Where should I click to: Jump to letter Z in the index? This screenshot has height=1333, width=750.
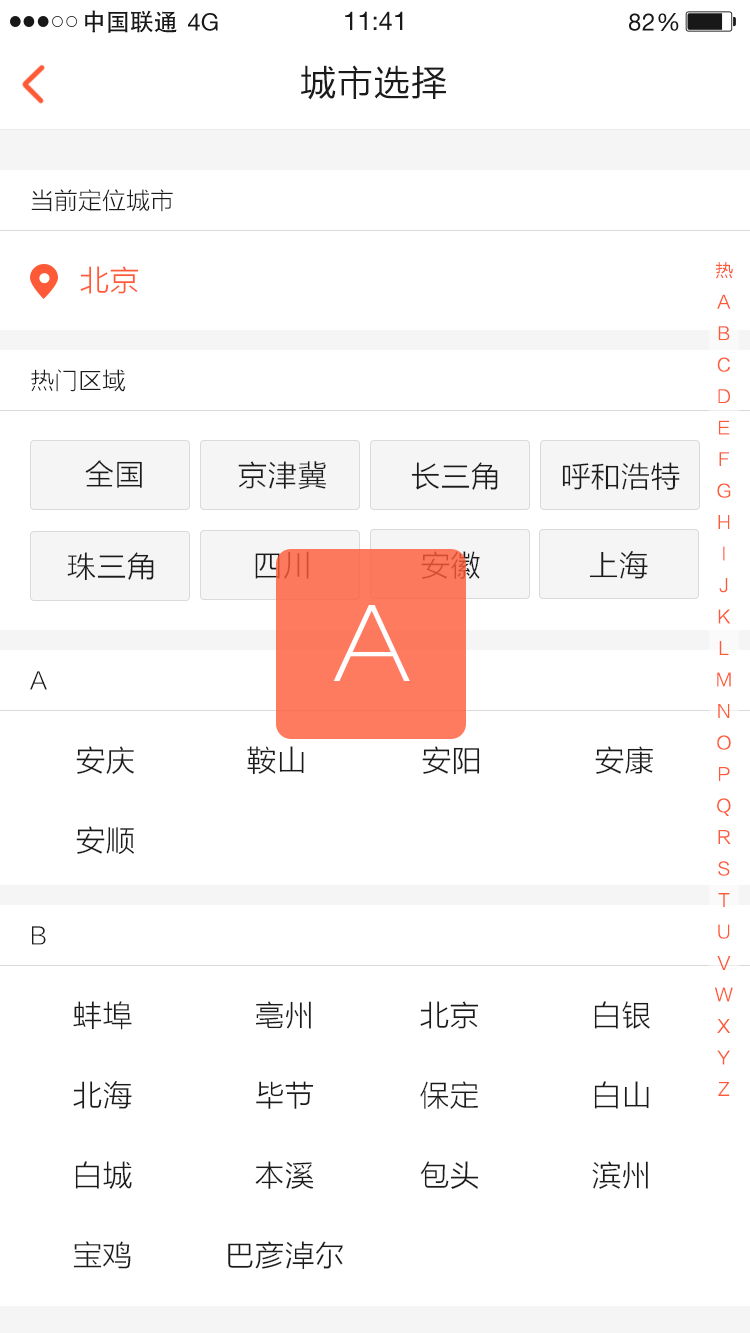pos(724,1089)
